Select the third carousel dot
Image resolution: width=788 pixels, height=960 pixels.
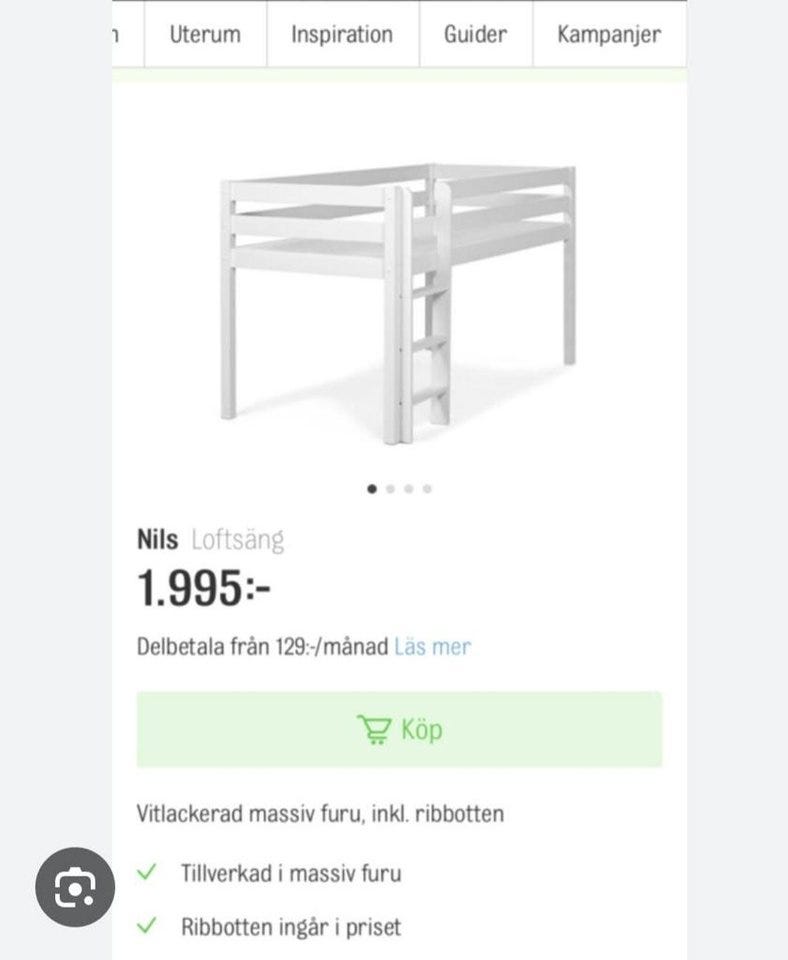(408, 489)
